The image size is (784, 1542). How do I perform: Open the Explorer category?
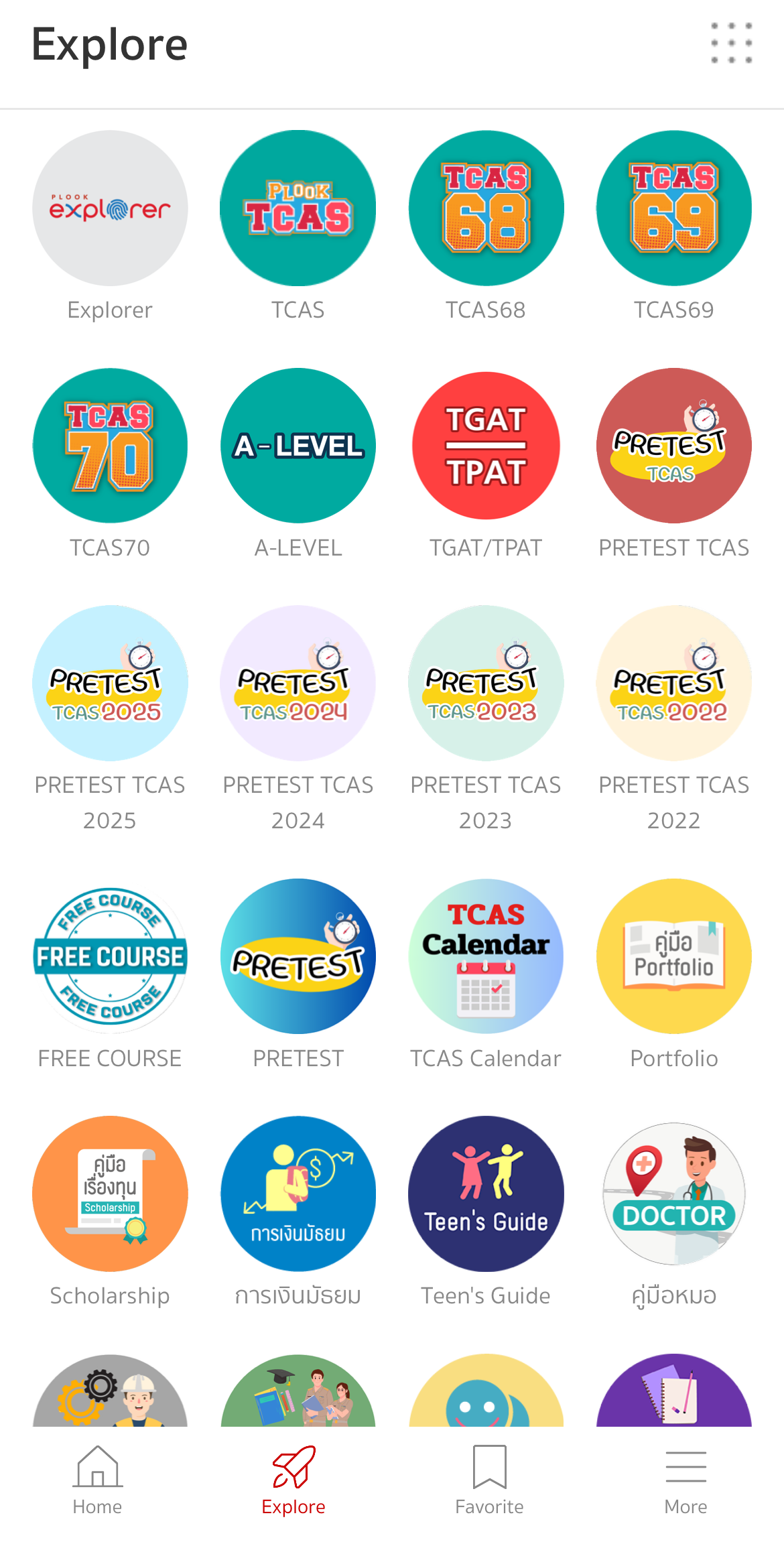pos(110,208)
